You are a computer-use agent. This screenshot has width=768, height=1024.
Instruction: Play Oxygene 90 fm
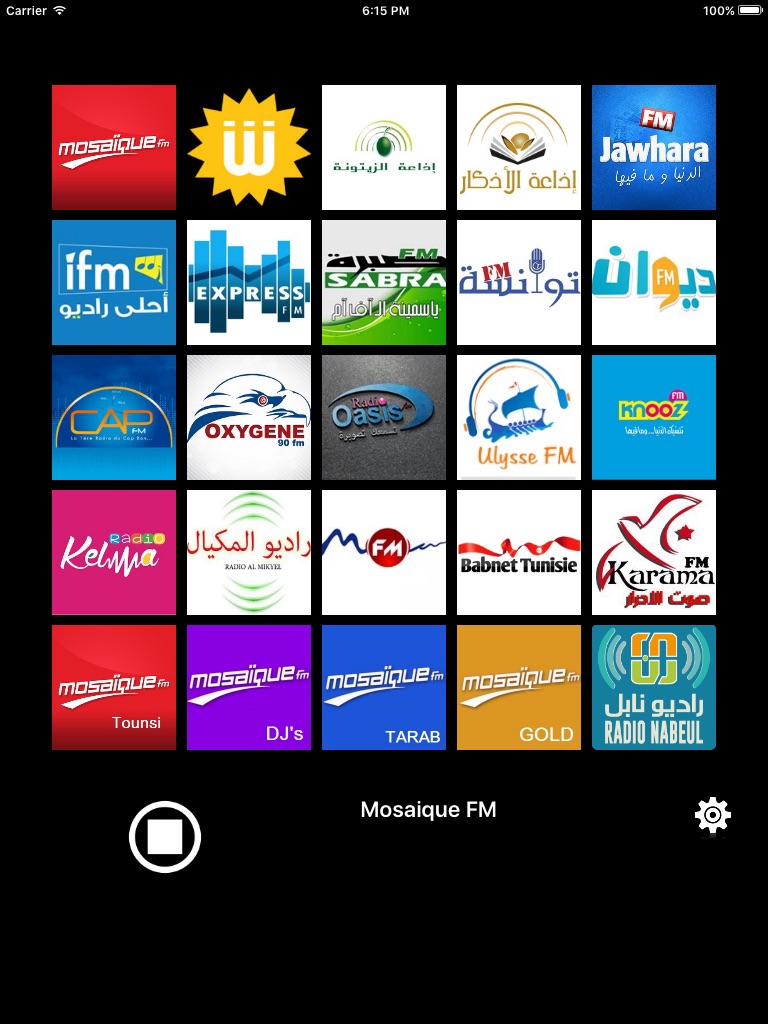pyautogui.click(x=249, y=417)
